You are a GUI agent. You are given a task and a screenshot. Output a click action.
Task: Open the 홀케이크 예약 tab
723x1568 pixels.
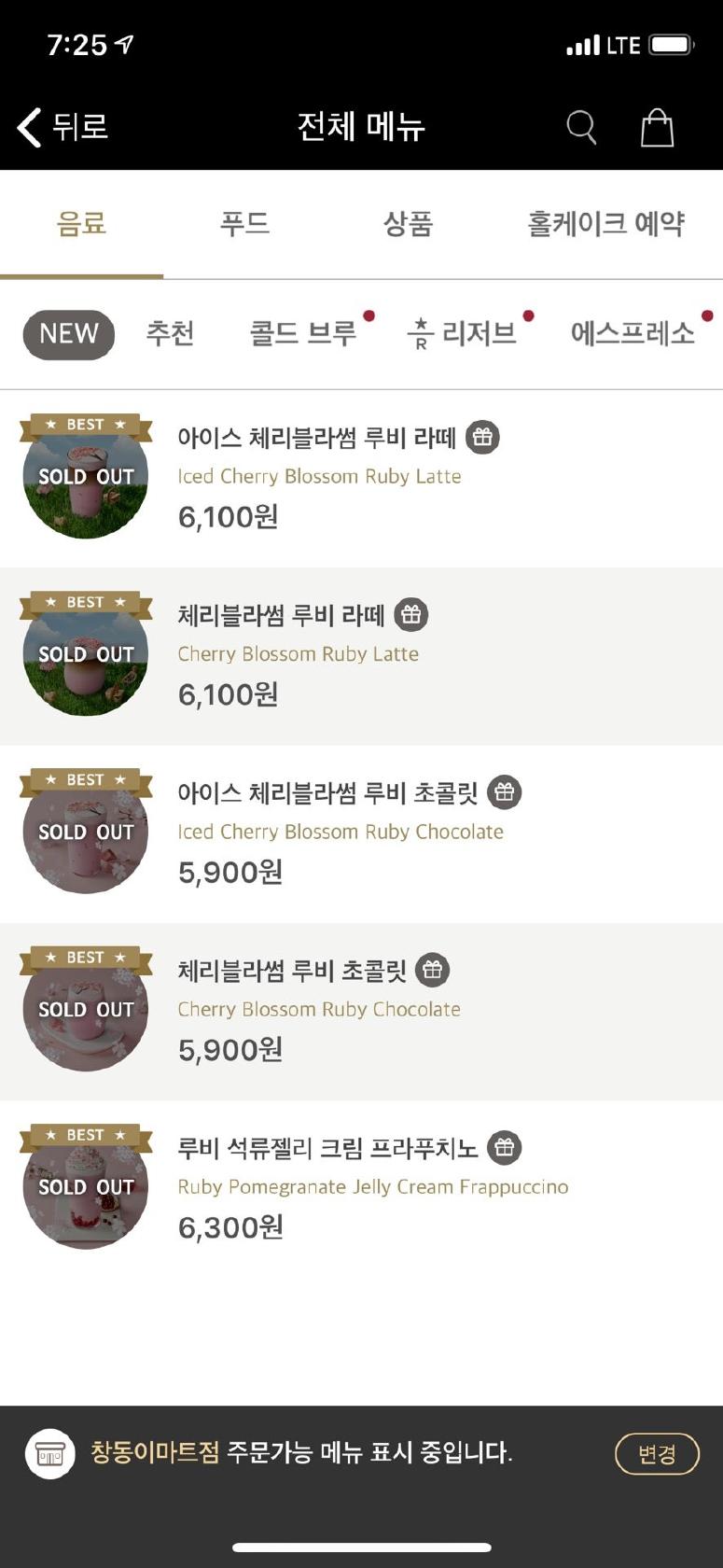point(606,224)
